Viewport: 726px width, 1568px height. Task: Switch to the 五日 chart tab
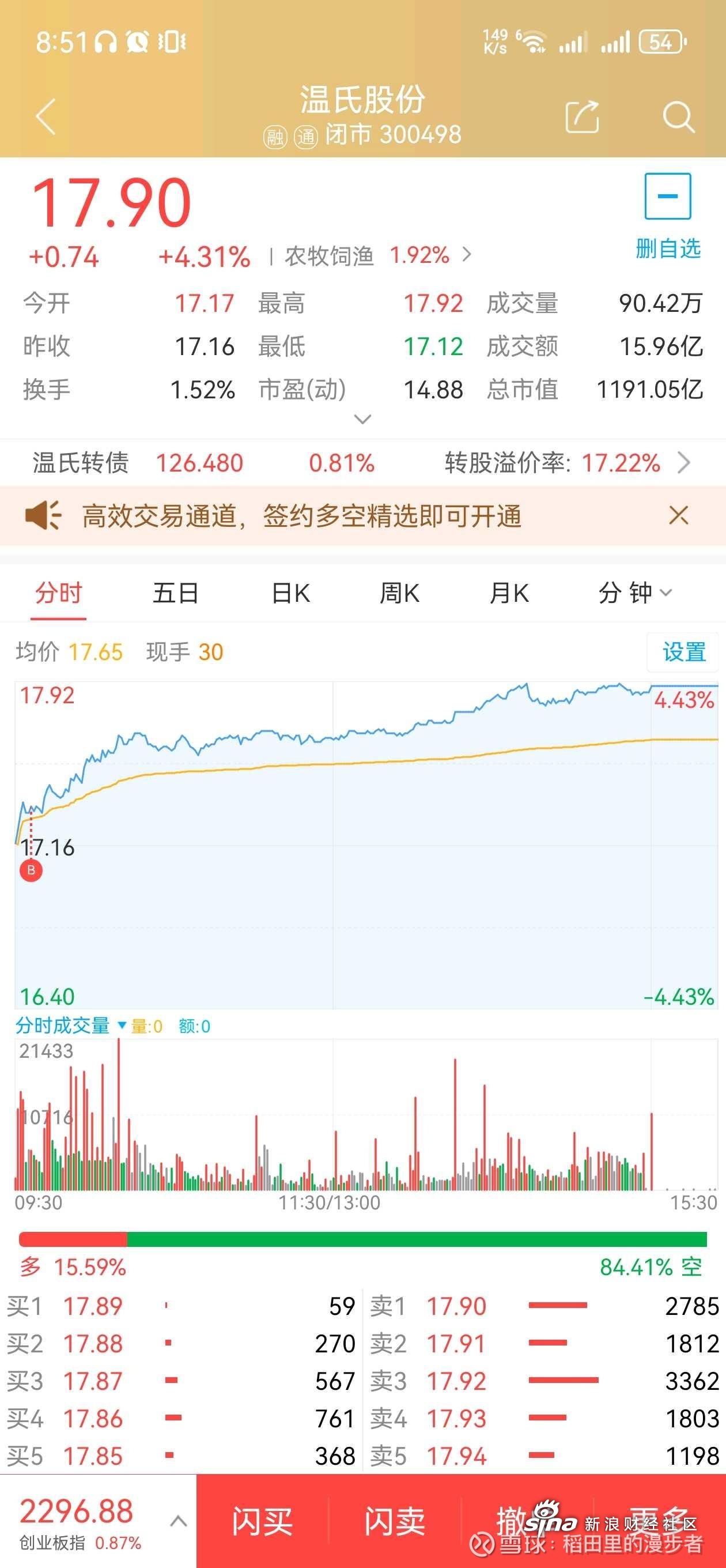175,593
